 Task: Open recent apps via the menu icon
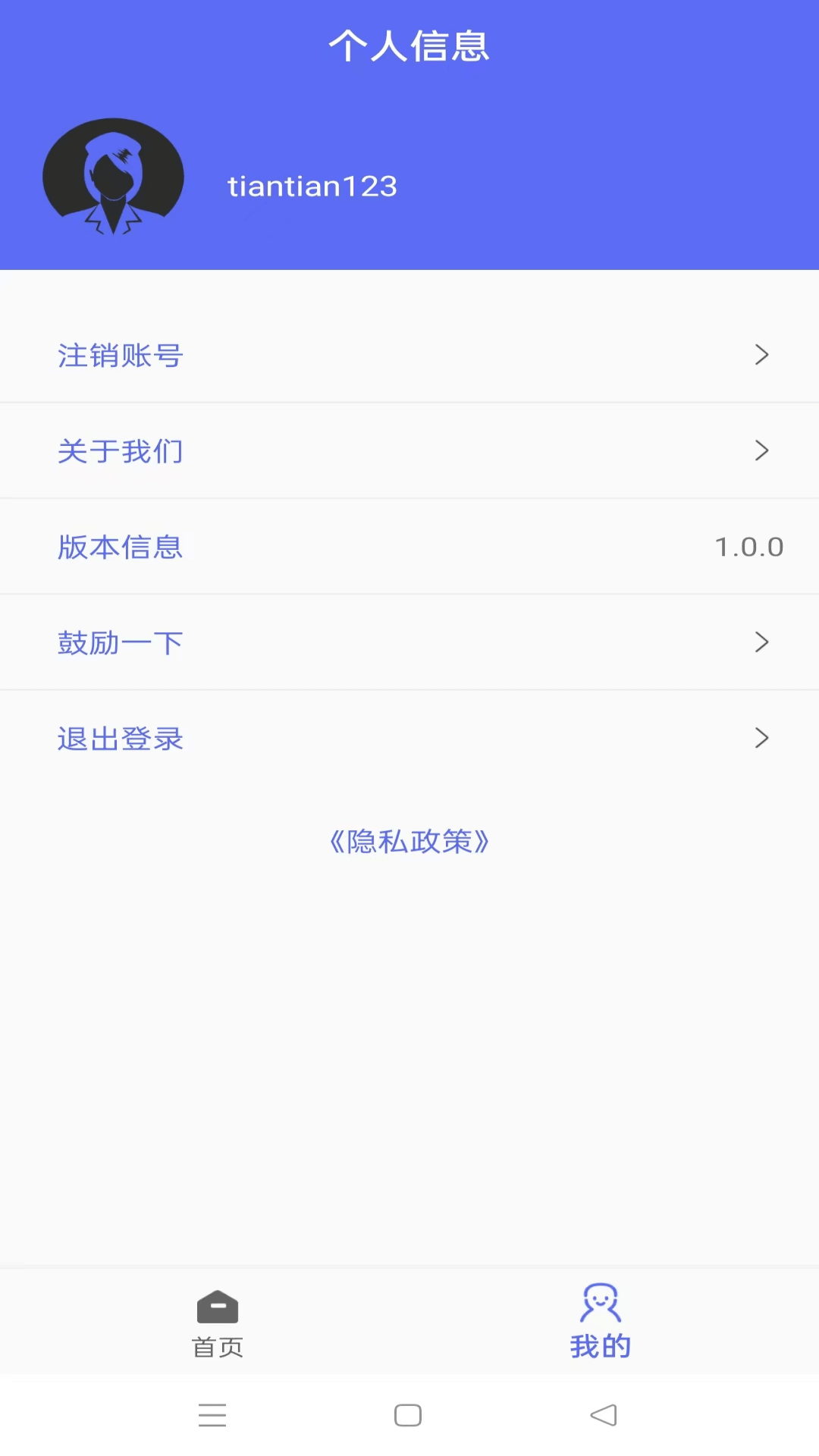(x=213, y=1415)
